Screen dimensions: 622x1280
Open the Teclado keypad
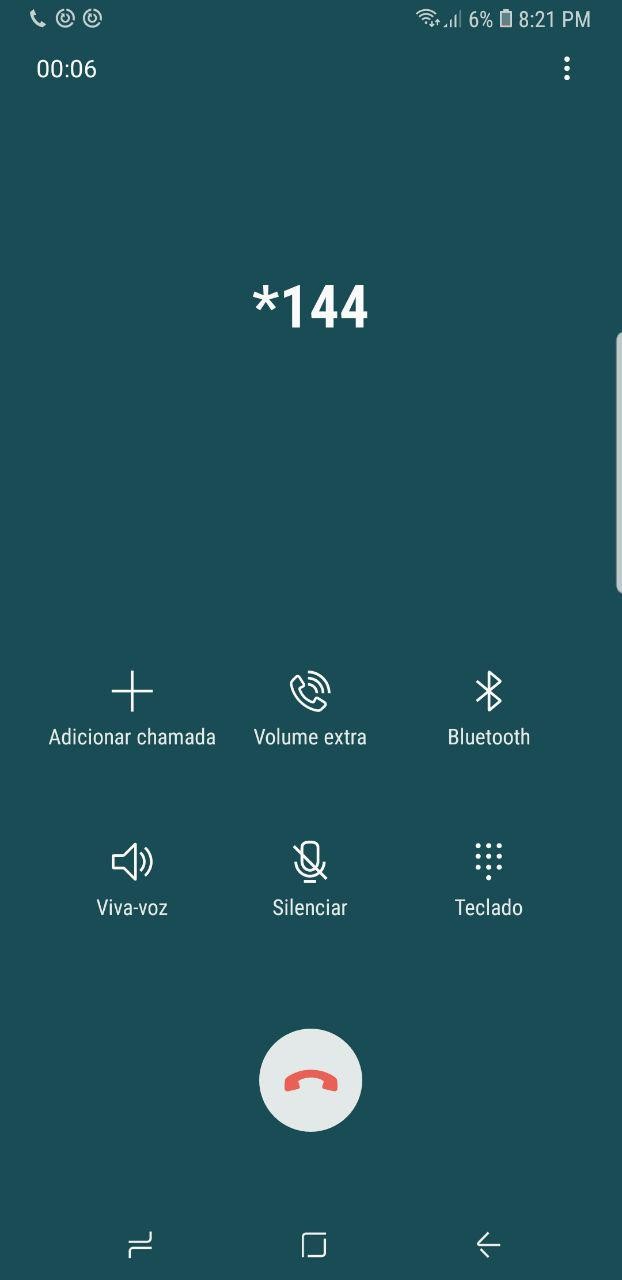pyautogui.click(x=488, y=880)
